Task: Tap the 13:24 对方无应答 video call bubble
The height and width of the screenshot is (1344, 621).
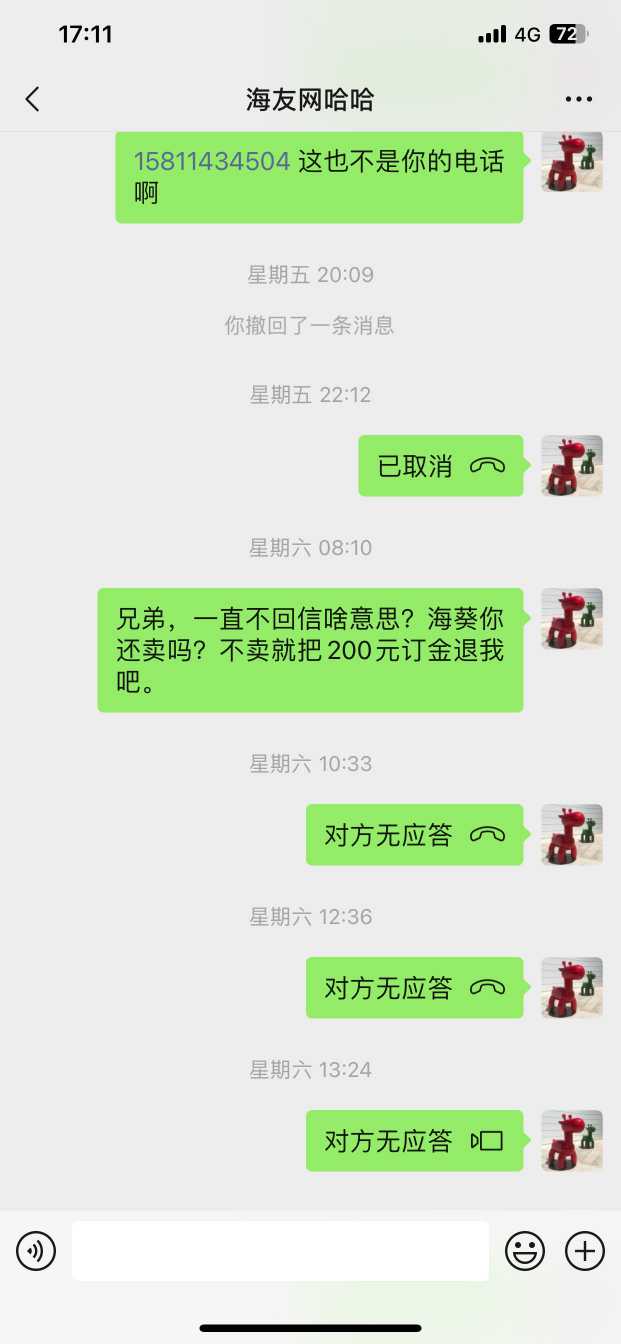Action: pos(414,1141)
